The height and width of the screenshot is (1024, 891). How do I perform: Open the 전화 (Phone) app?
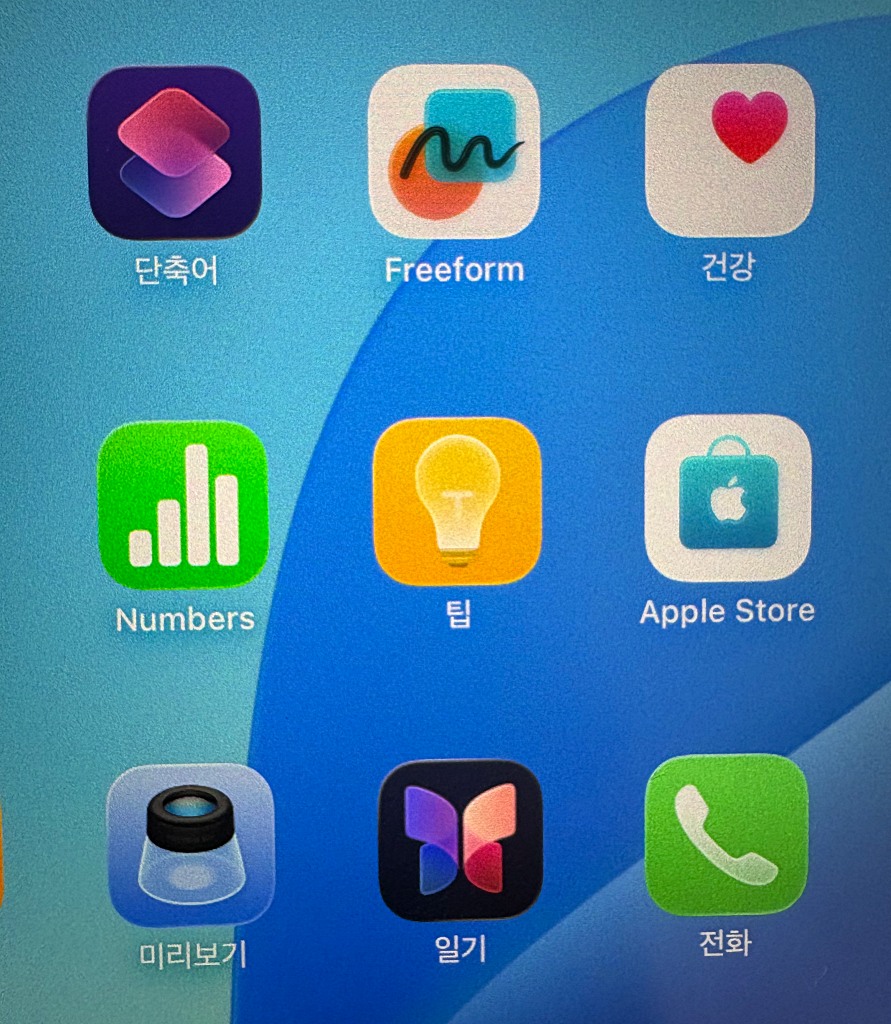(726, 835)
